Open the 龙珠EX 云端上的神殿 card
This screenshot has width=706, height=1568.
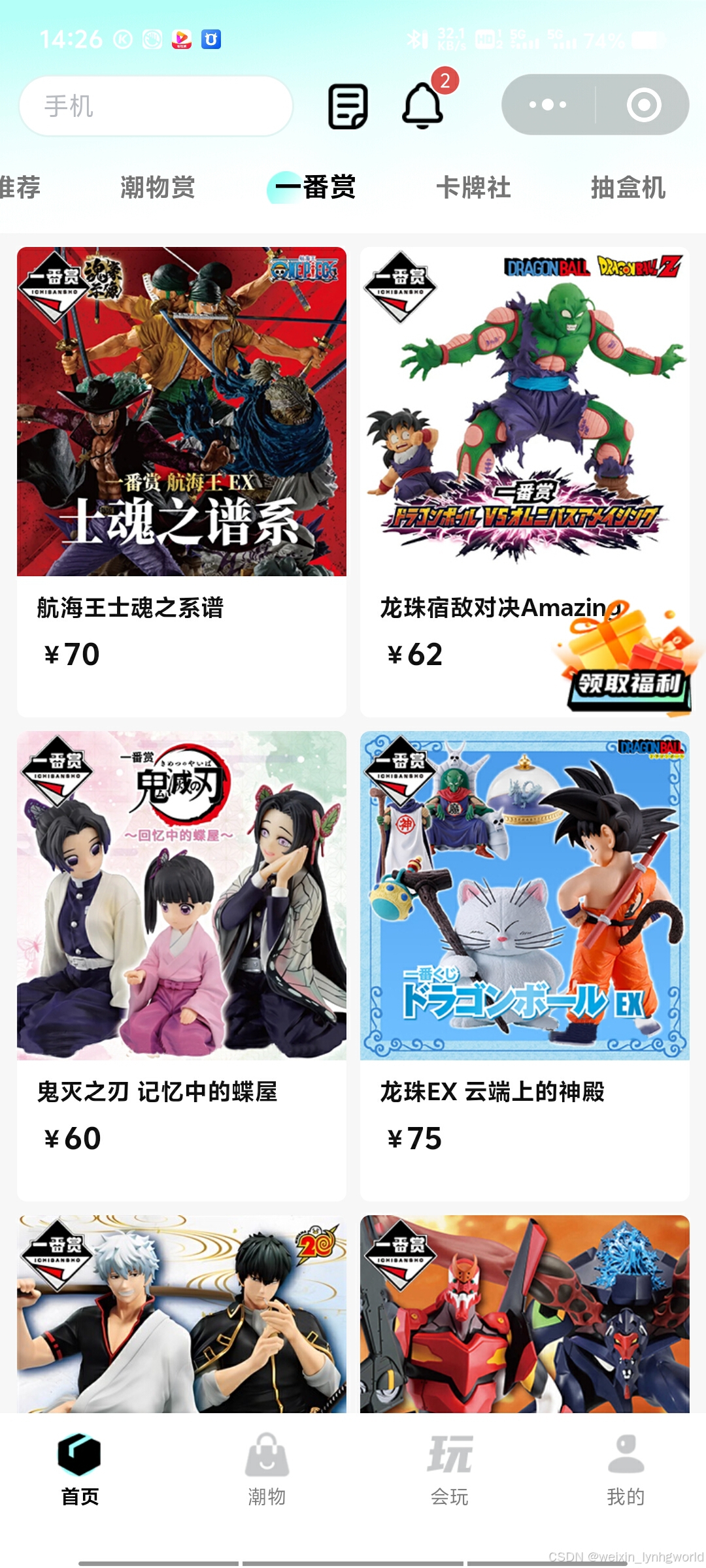[x=524, y=966]
